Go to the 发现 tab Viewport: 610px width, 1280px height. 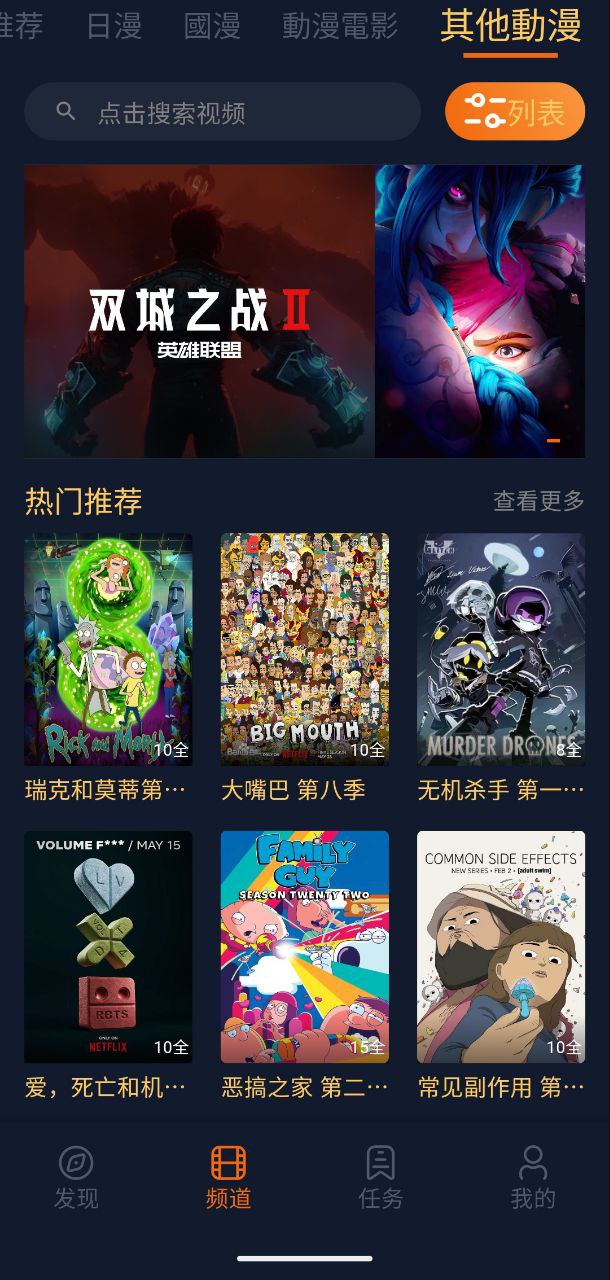coord(76,1177)
